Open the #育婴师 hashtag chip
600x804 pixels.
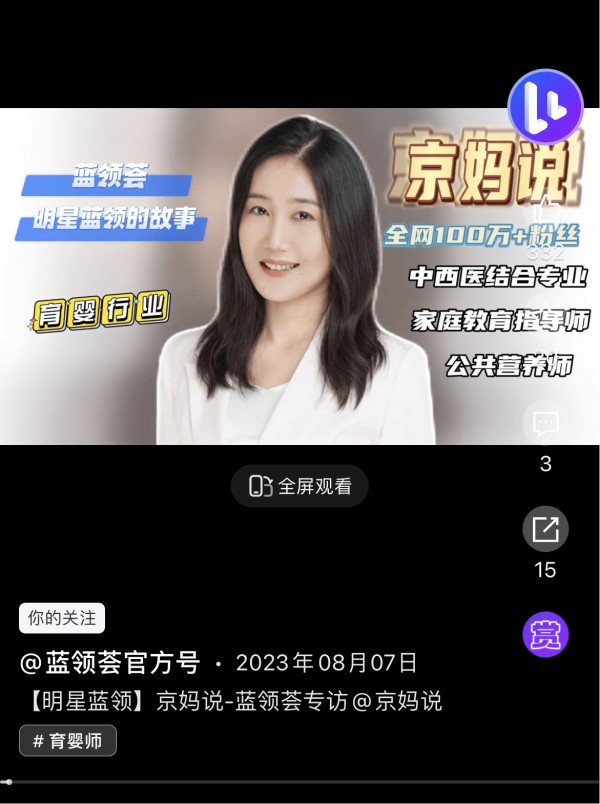[68, 741]
